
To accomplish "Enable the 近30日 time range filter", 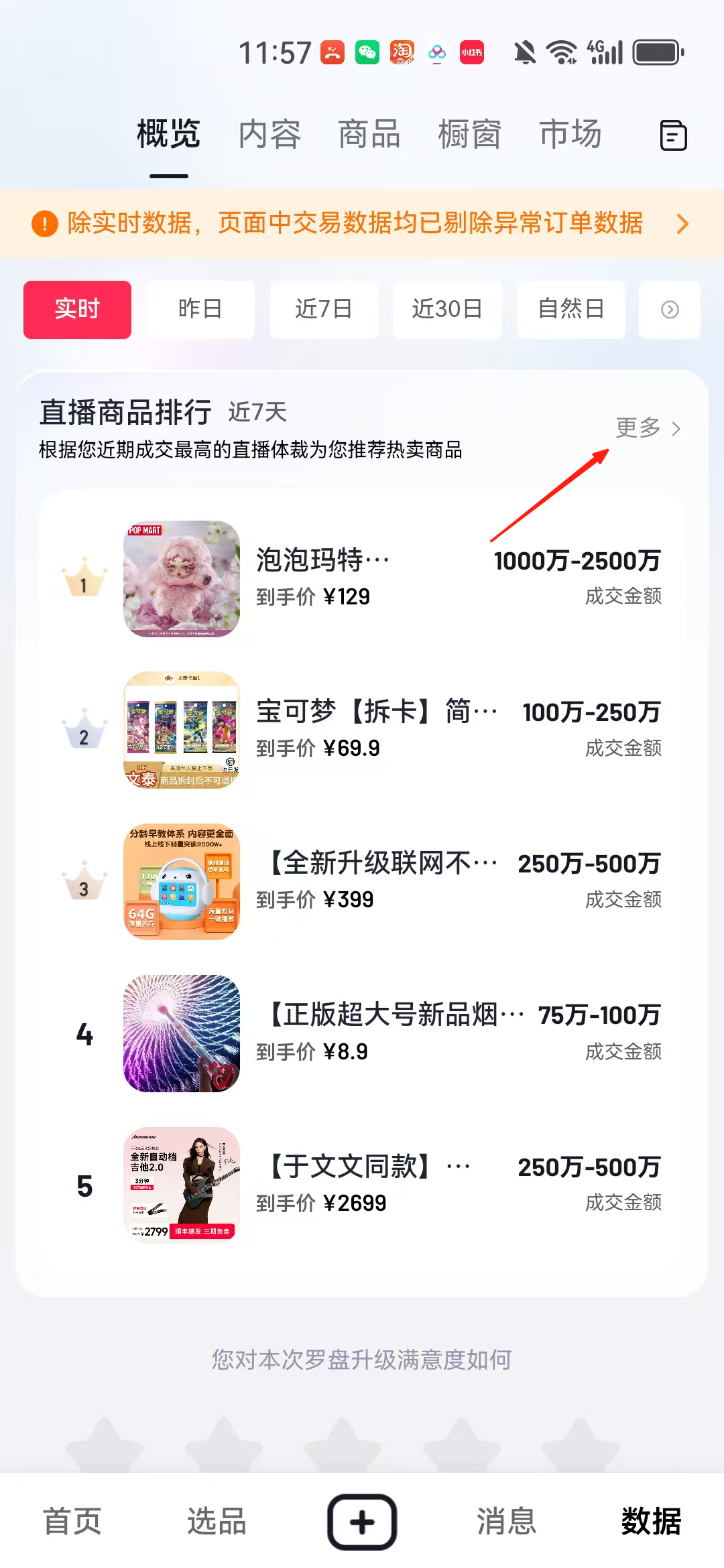I will tap(447, 310).
